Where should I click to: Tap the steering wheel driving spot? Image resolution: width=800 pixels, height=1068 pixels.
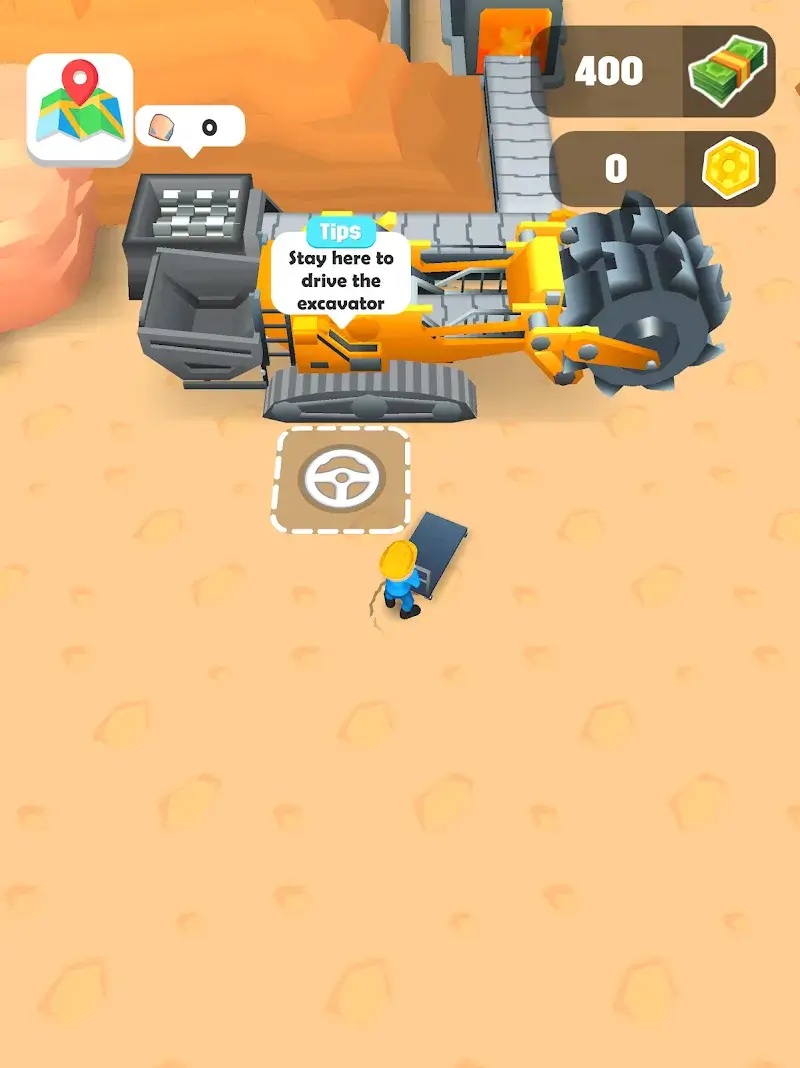click(343, 480)
